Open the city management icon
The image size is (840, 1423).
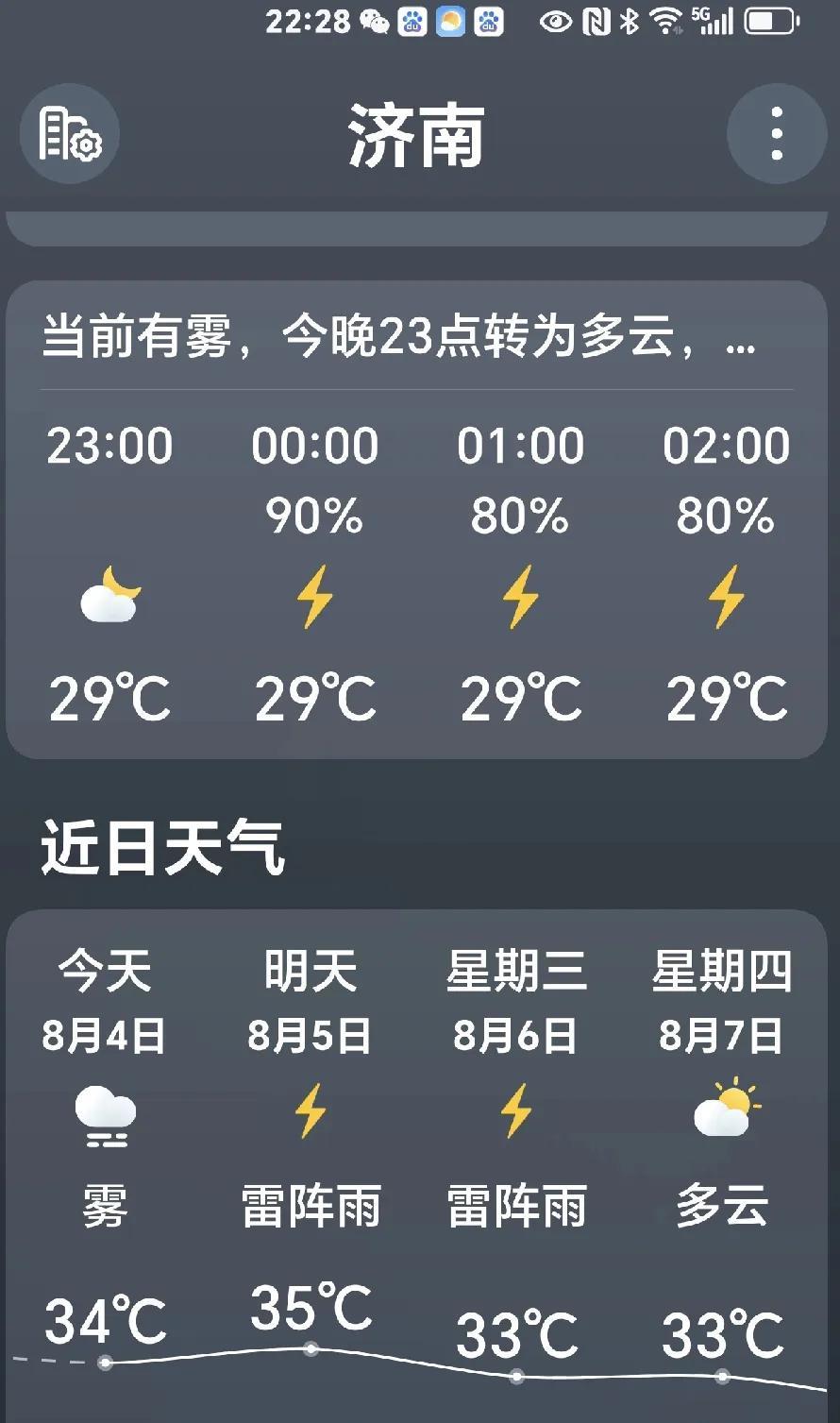[x=70, y=134]
